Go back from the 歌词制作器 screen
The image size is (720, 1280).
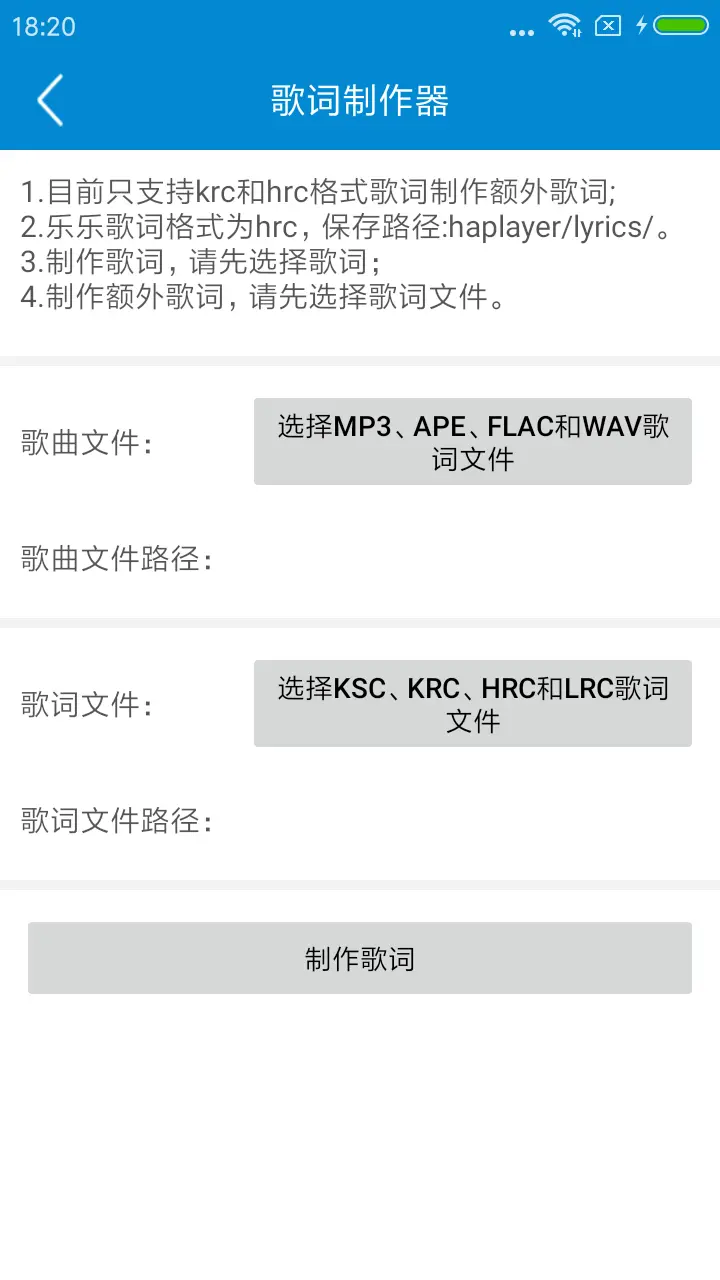click(50, 100)
